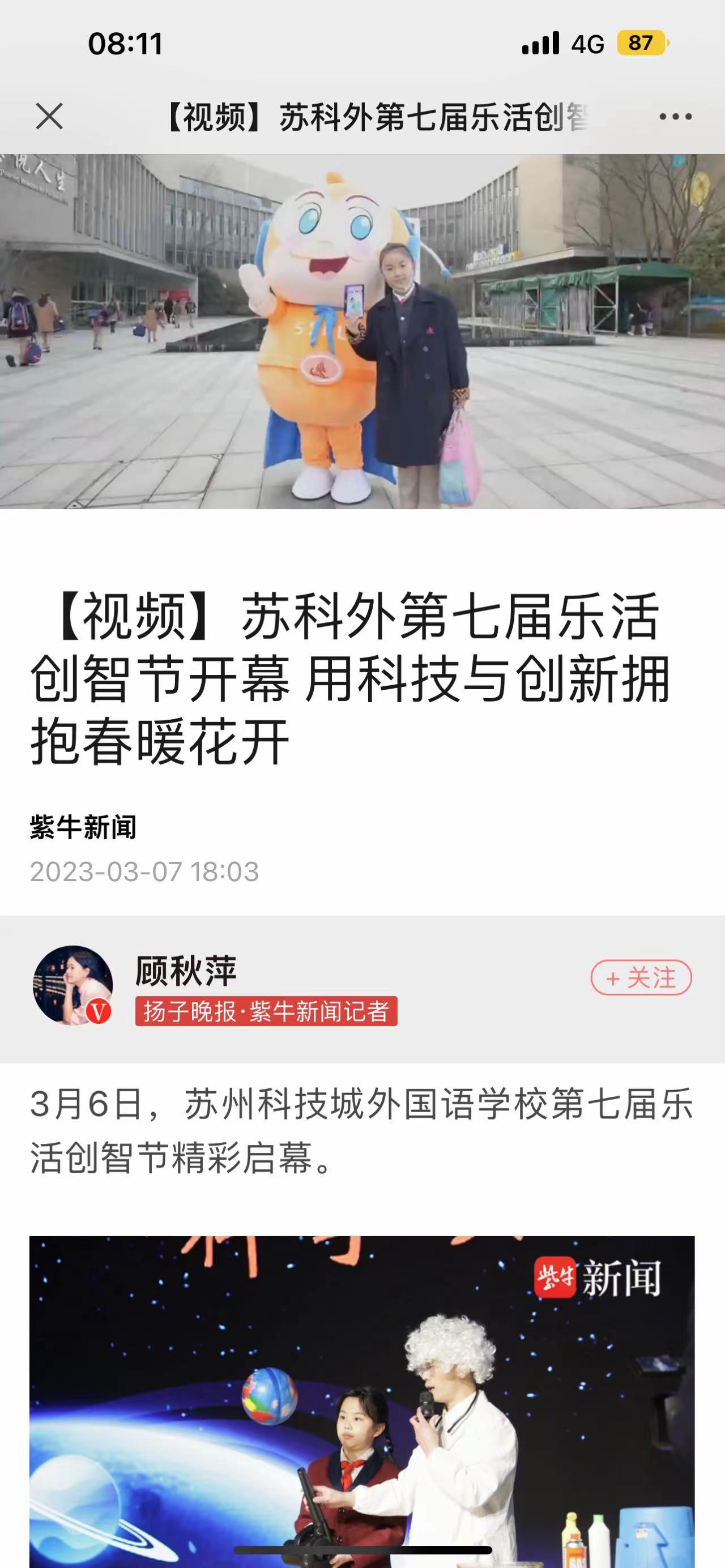This screenshot has height=1568, width=725.
Task: Open 顾秋萍's profile avatar
Action: 72,985
